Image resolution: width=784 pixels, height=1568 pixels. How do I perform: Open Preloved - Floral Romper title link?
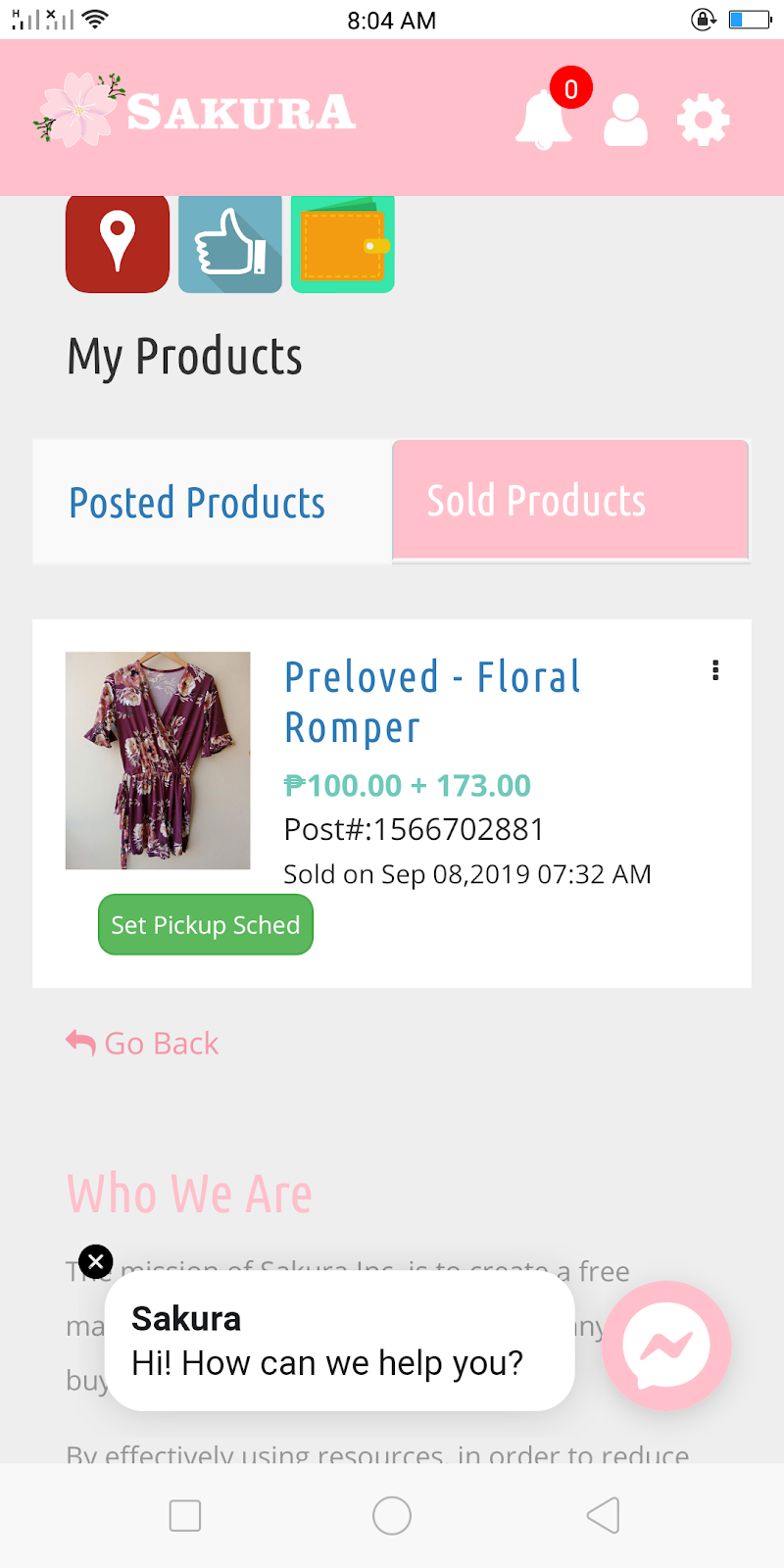click(432, 702)
